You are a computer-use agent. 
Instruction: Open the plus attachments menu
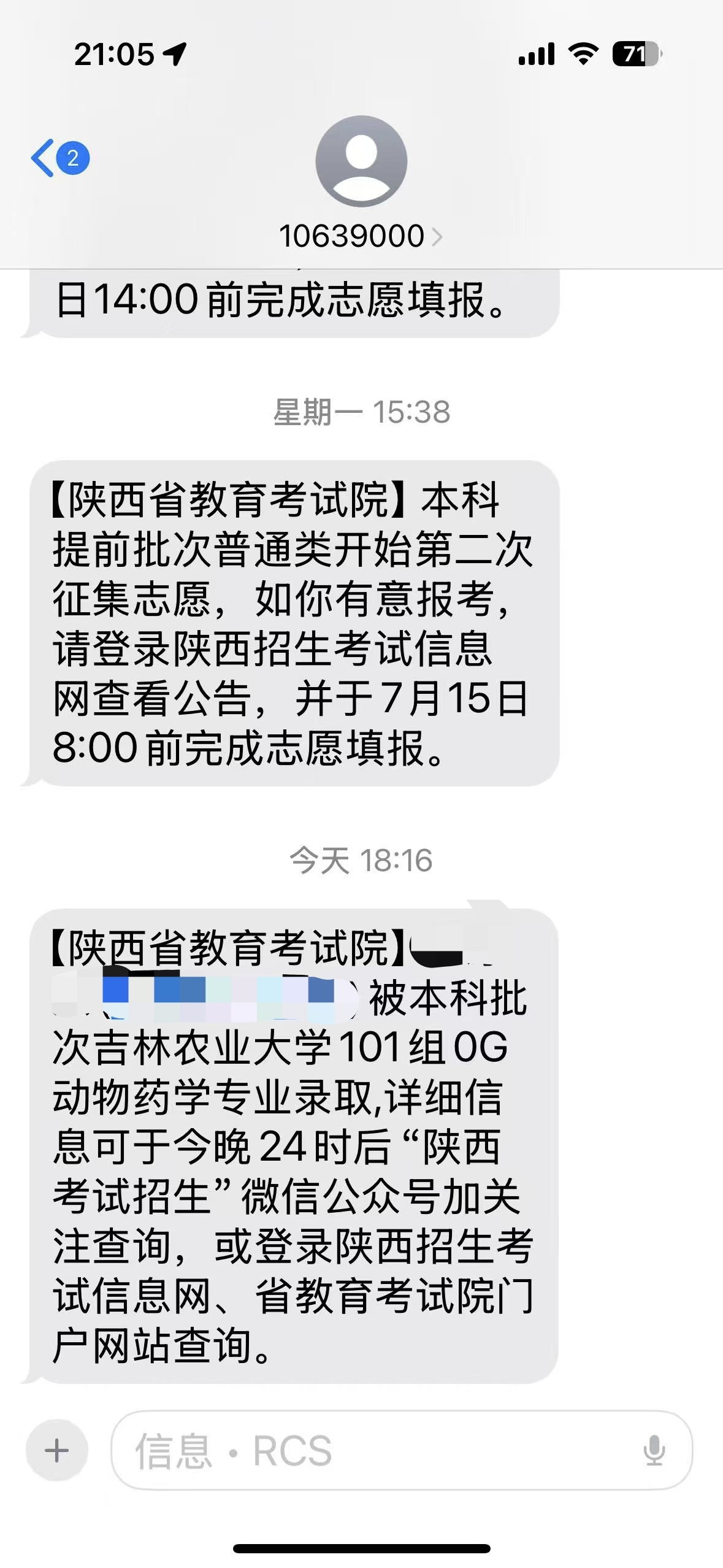pyautogui.click(x=57, y=1451)
